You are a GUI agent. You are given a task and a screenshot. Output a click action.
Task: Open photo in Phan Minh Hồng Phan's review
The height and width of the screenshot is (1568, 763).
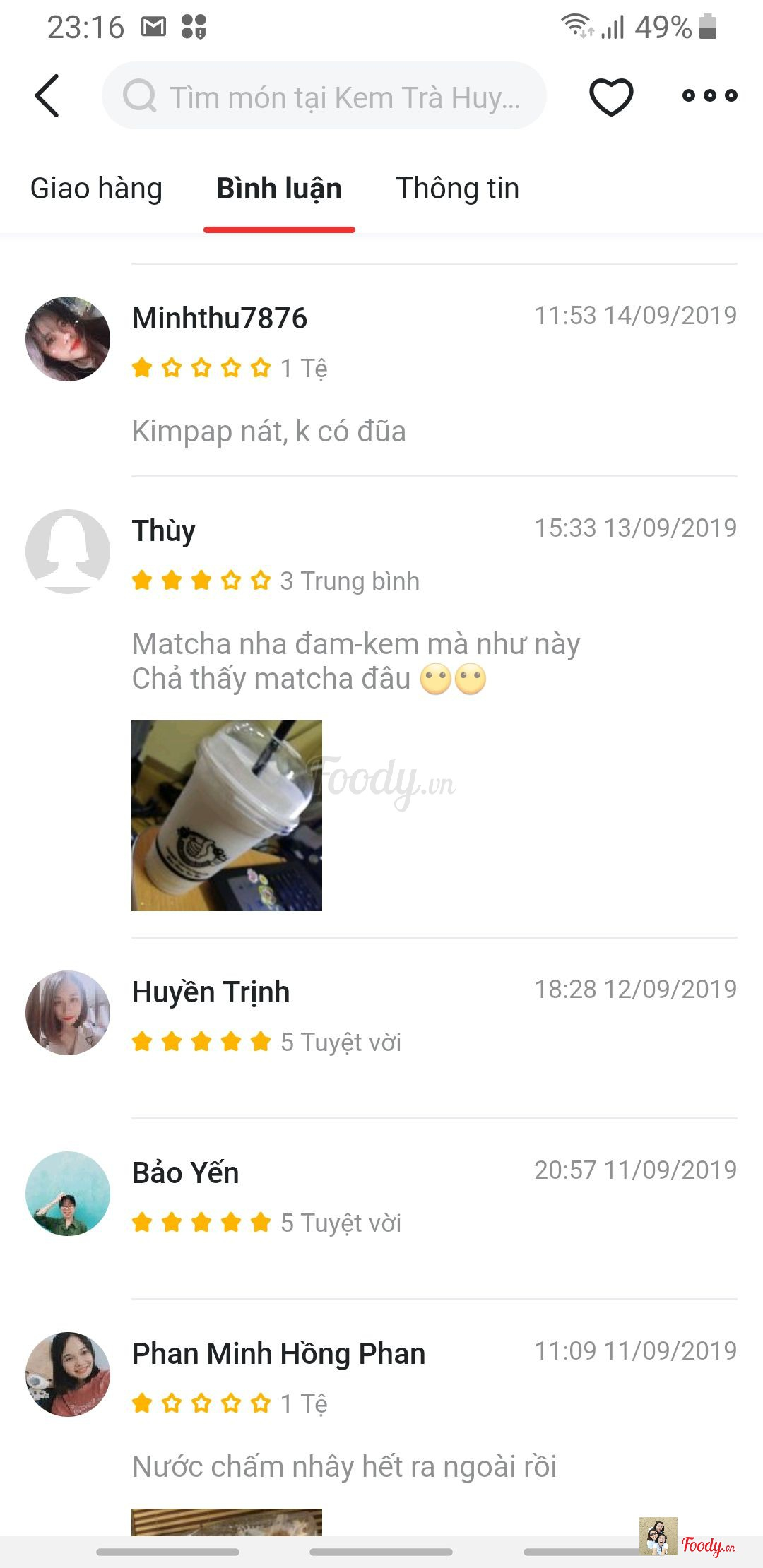click(x=227, y=1521)
